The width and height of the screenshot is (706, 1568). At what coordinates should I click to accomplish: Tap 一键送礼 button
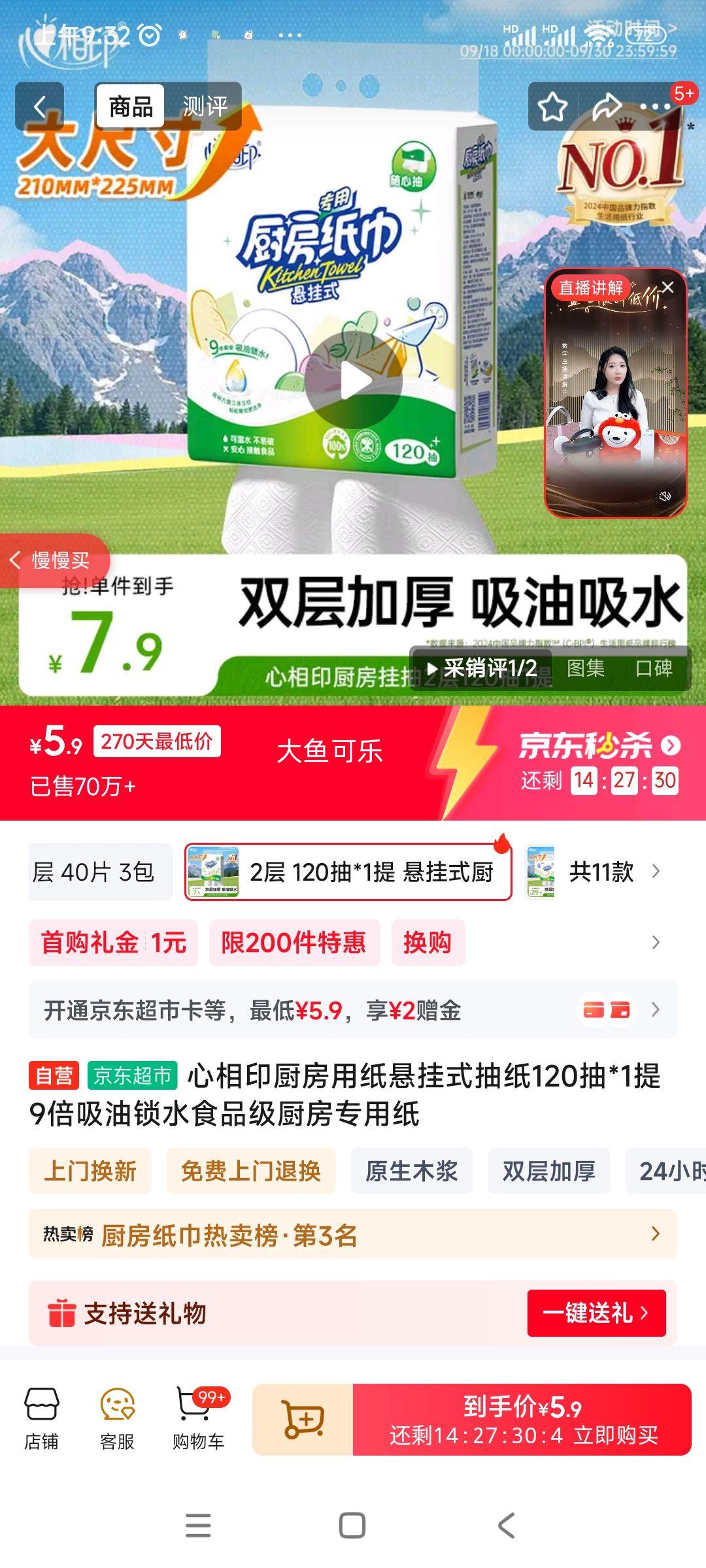[x=596, y=1313]
